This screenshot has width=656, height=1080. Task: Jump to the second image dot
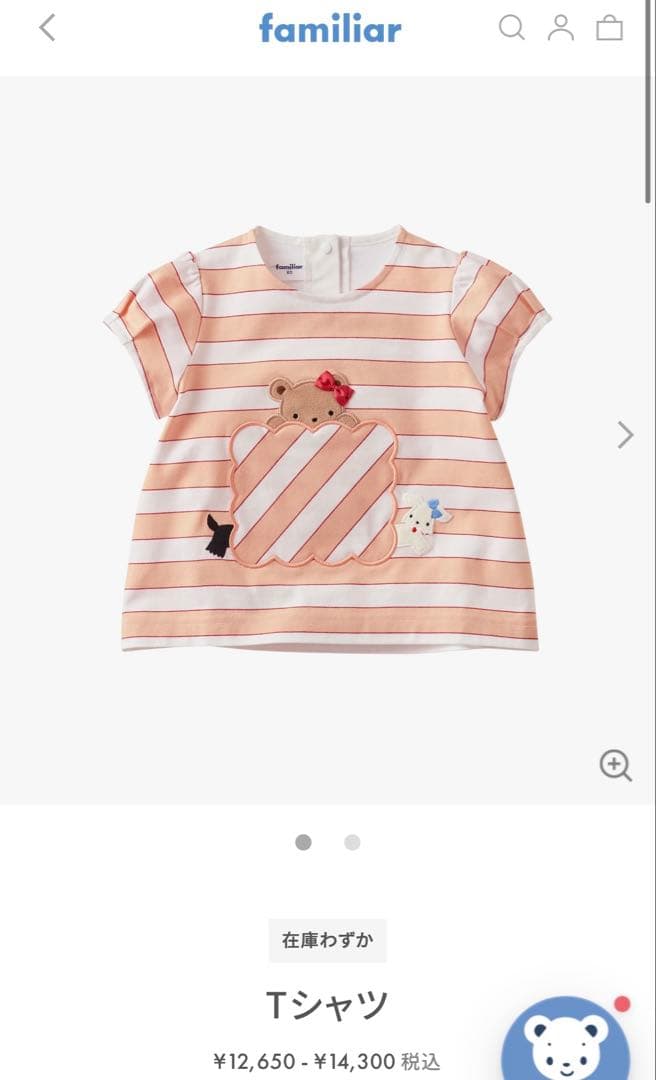(352, 842)
